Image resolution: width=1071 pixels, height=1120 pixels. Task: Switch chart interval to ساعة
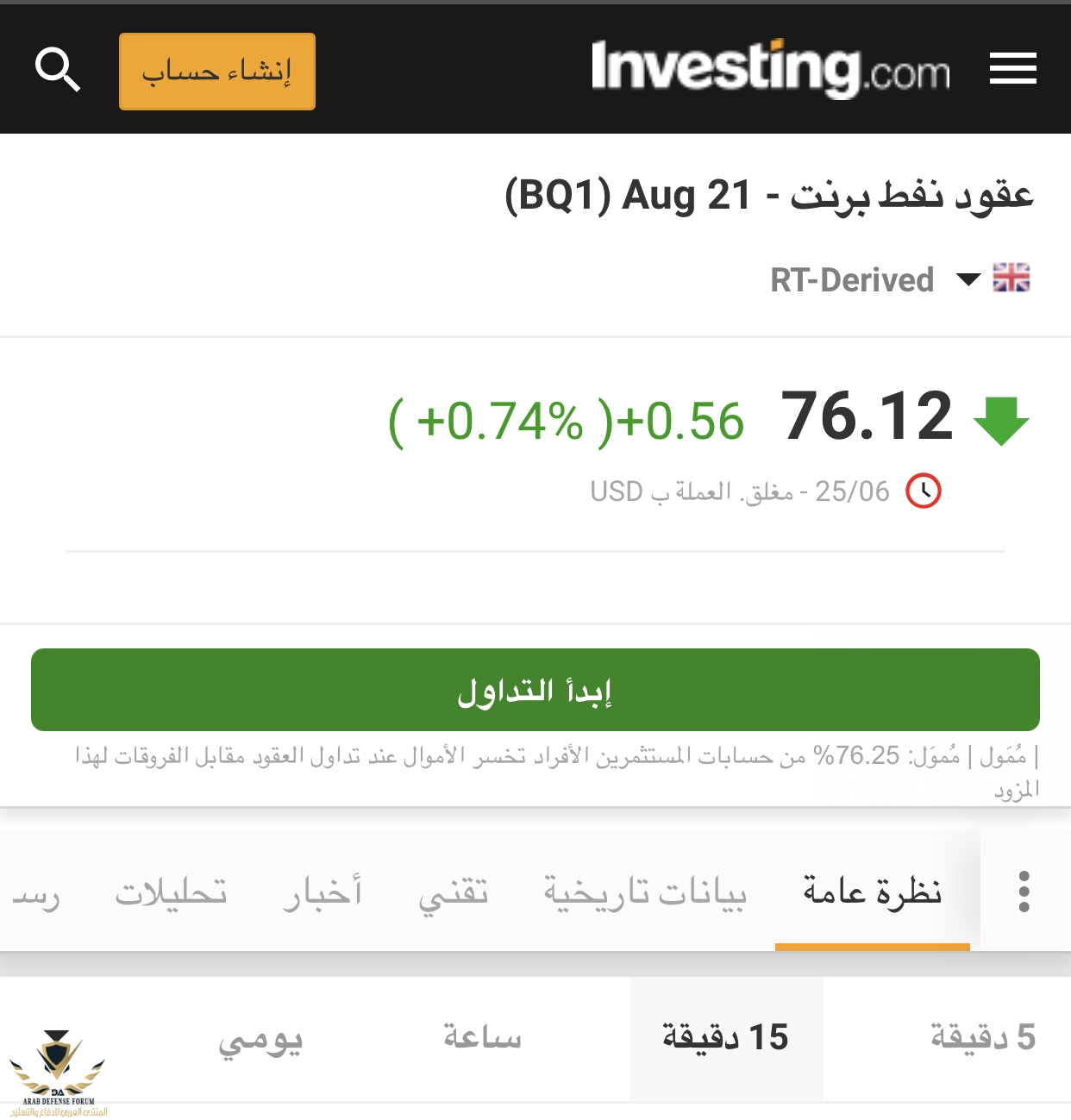tap(482, 1037)
